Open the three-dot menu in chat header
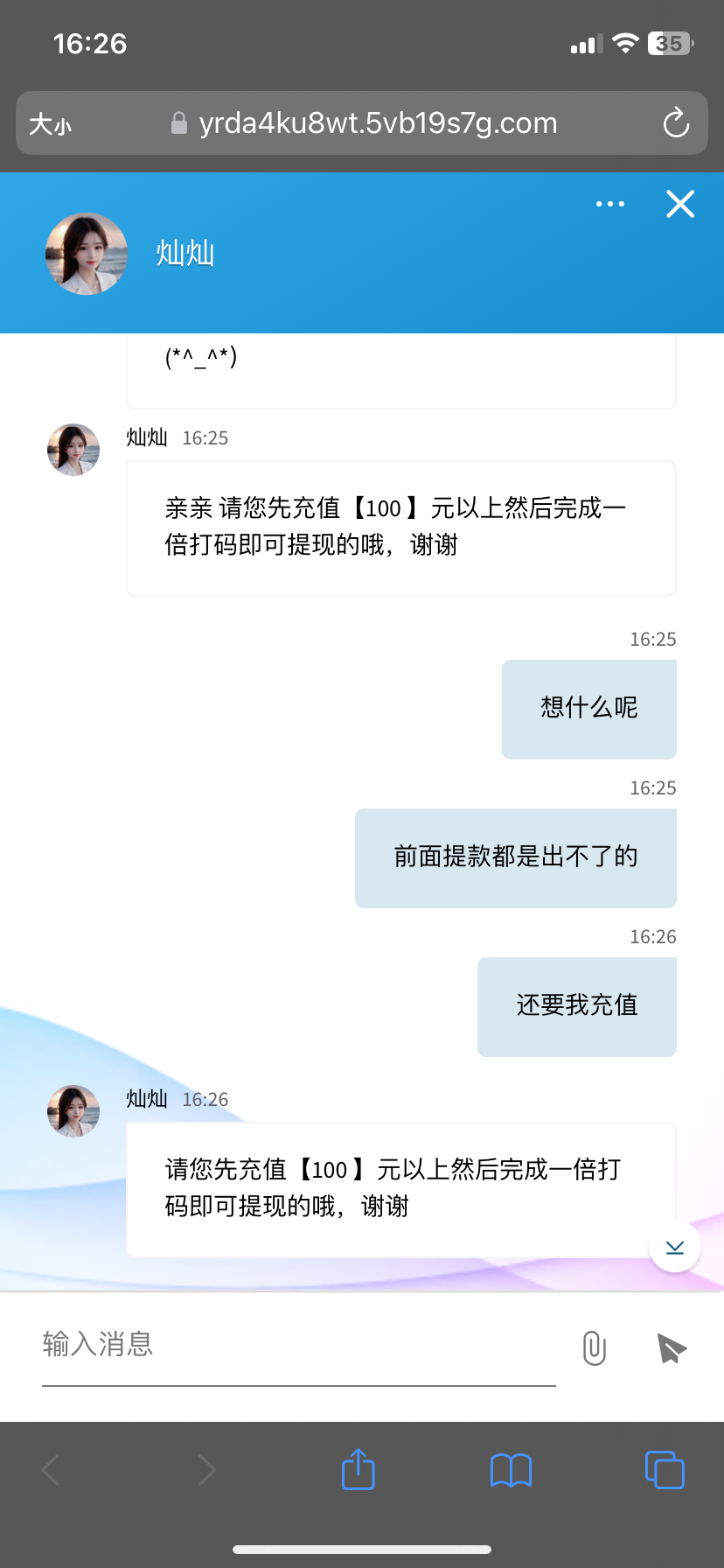 point(609,204)
